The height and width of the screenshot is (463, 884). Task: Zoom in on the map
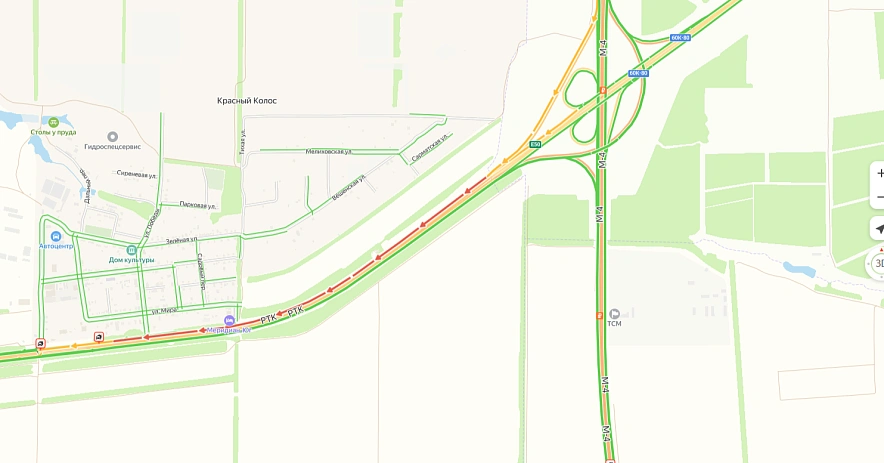(879, 173)
